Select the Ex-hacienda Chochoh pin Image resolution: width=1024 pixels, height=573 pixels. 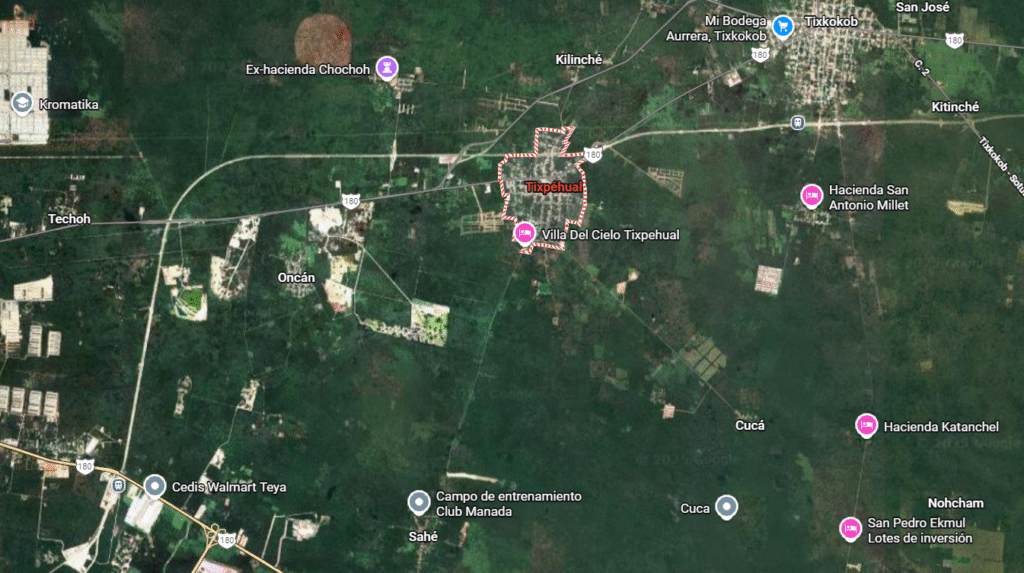coord(387,68)
